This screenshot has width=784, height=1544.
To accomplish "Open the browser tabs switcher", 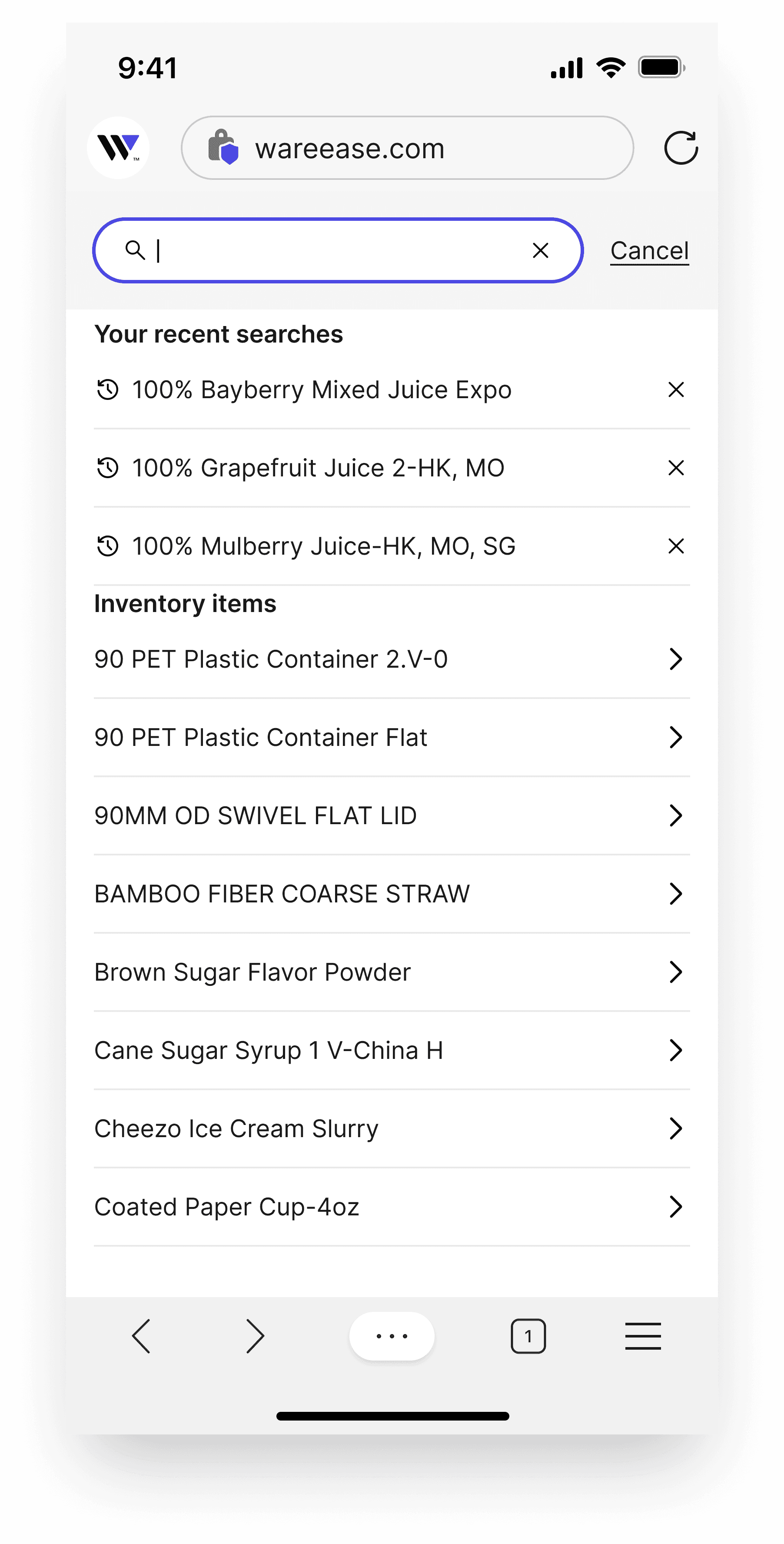I will pos(528,1336).
